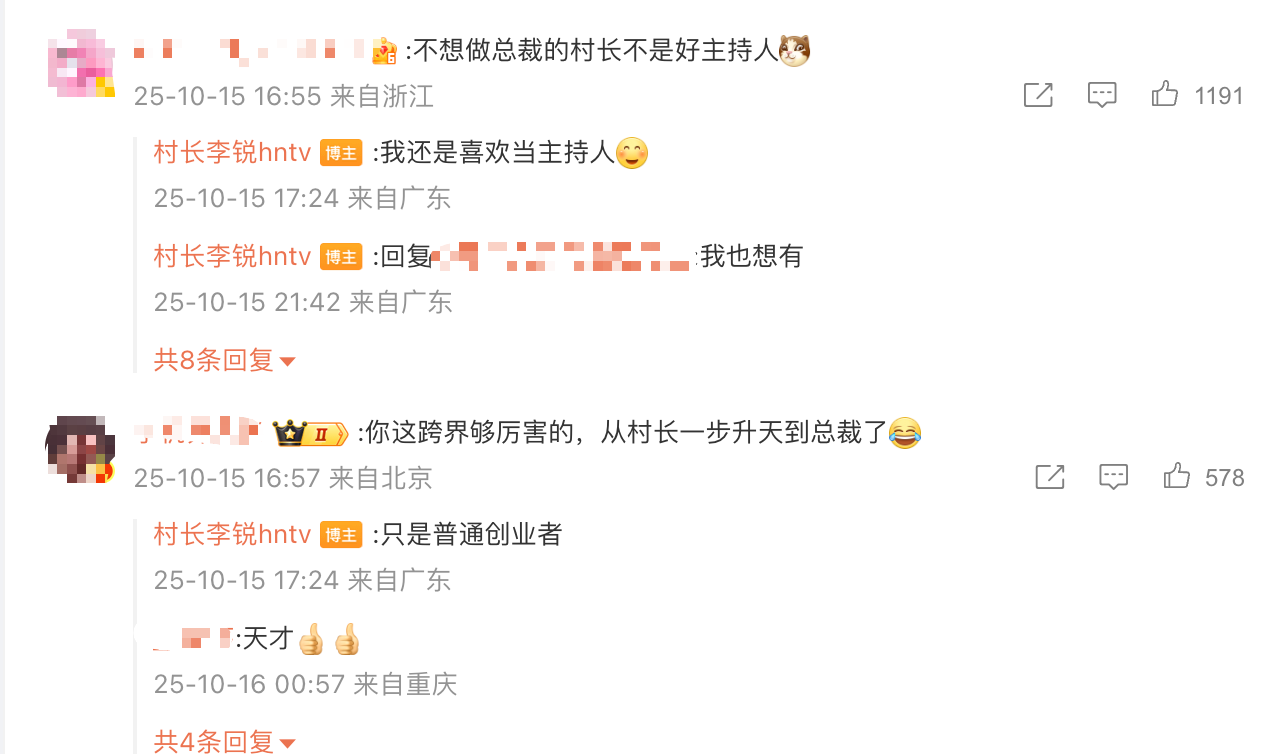
Task: Like the comment with 1191 likes
Action: pos(1165,96)
